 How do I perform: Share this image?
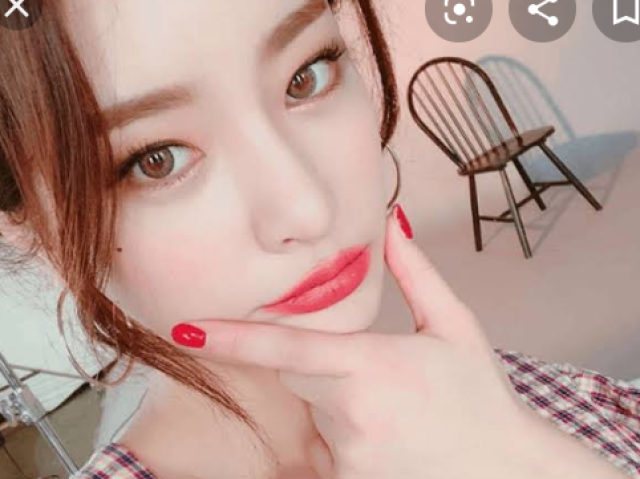pos(542,12)
